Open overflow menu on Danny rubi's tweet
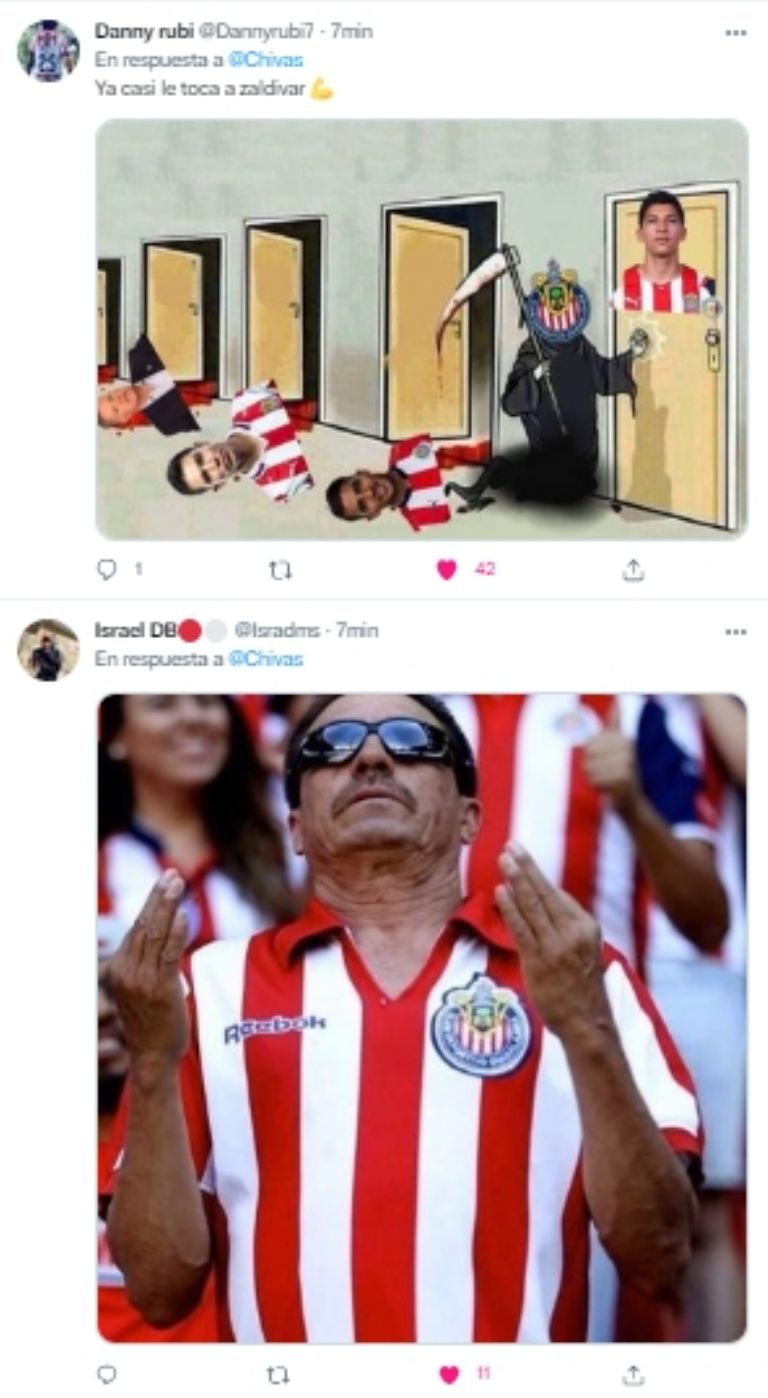 pyautogui.click(x=736, y=33)
